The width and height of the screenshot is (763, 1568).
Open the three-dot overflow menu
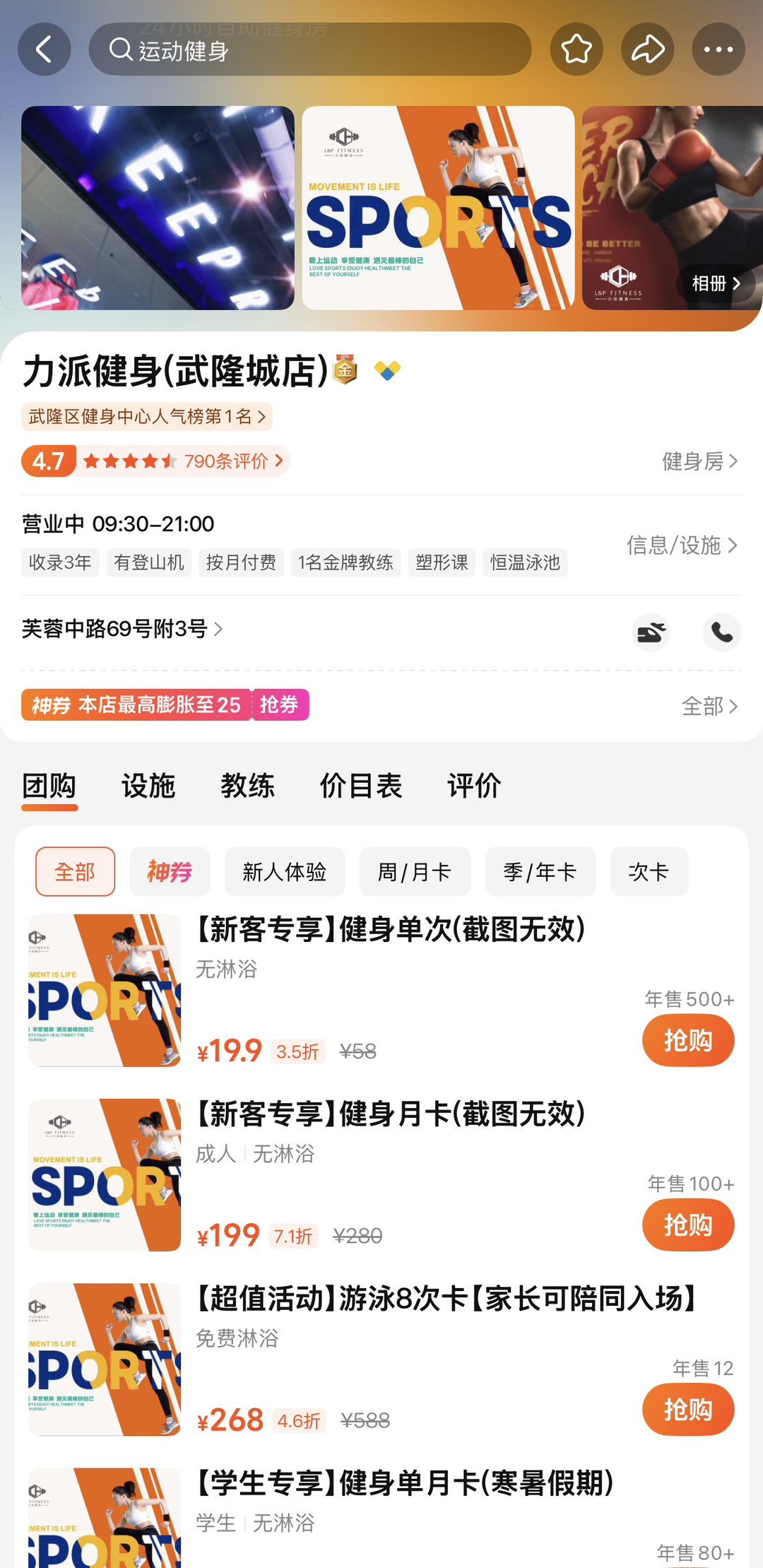pyautogui.click(x=718, y=49)
